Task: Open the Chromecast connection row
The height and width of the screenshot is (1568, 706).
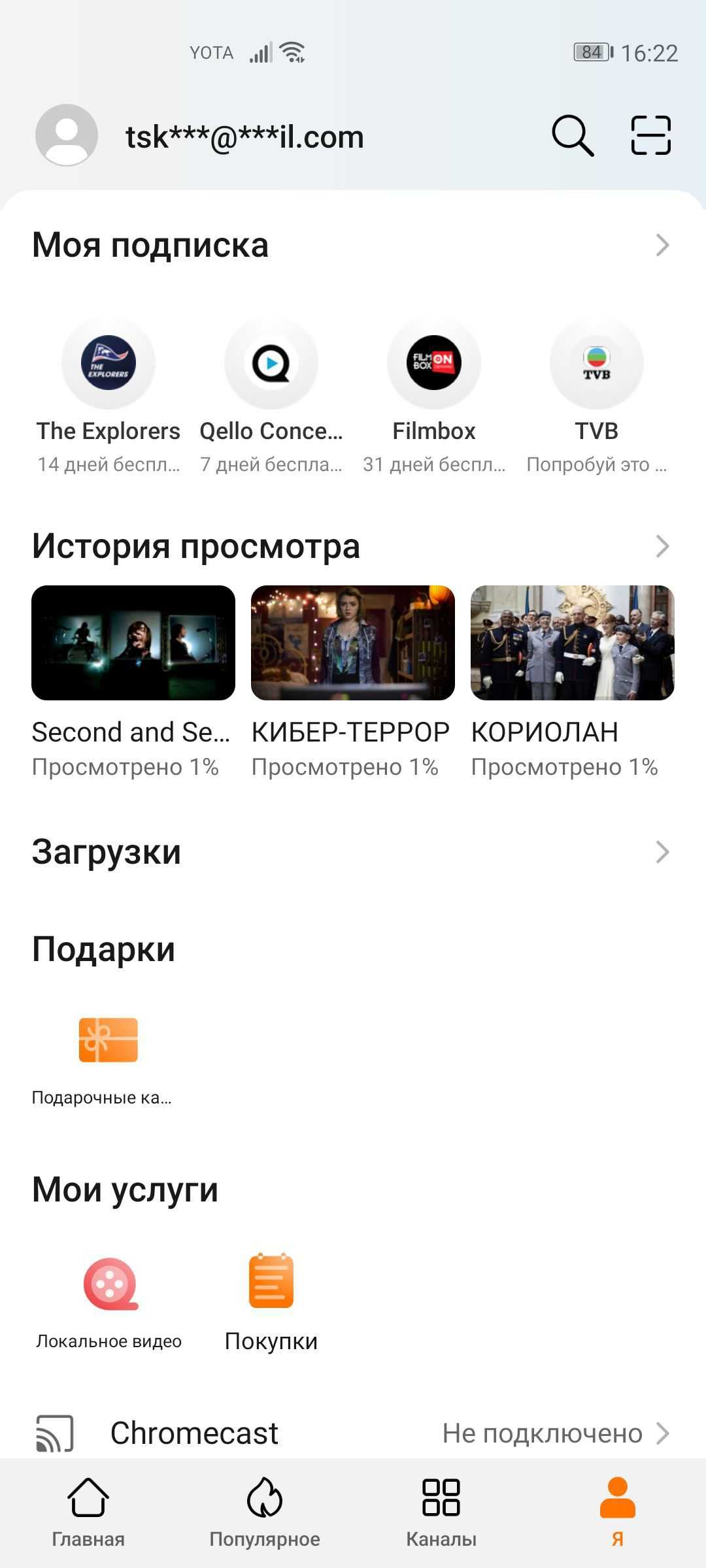Action: pyautogui.click(x=353, y=1433)
